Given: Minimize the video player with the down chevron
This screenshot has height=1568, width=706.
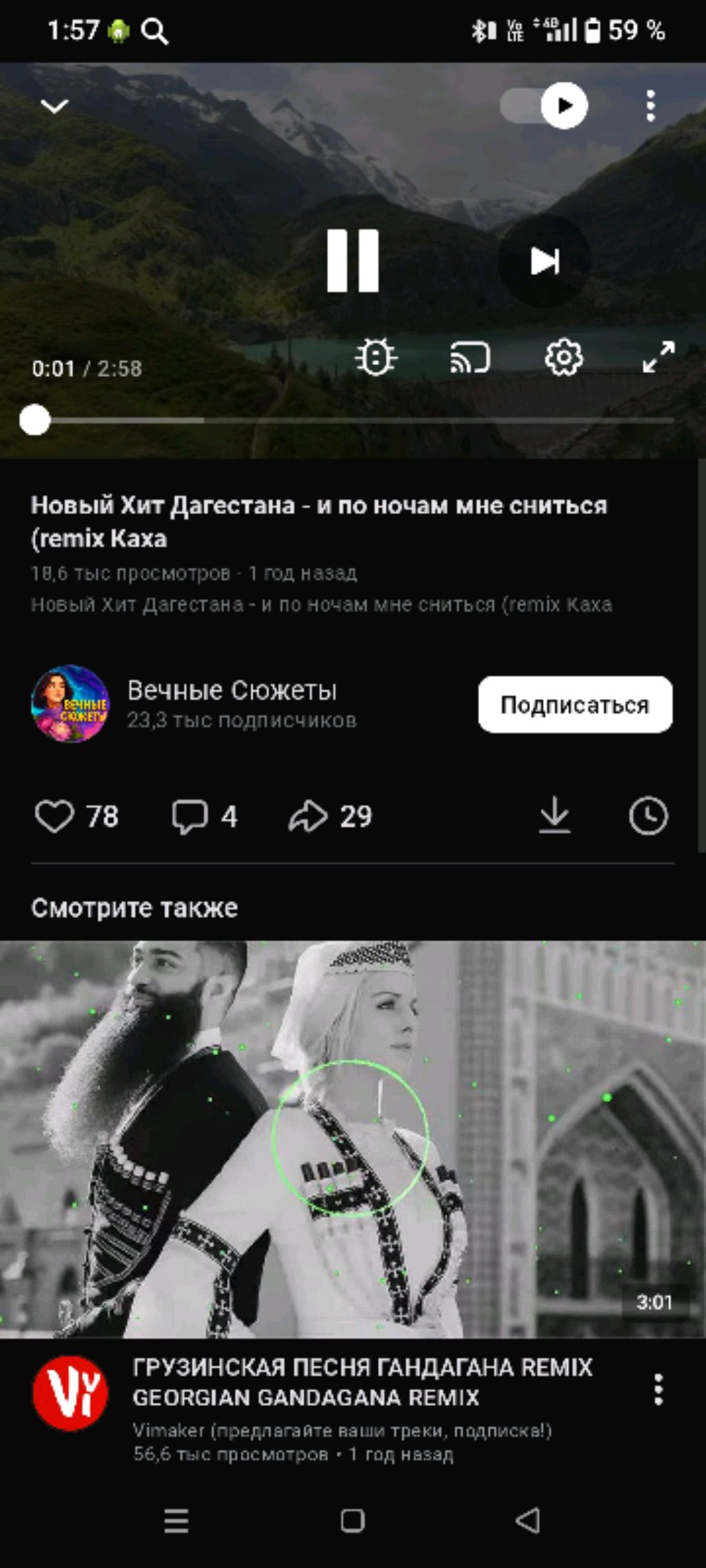Looking at the screenshot, I should tap(54, 106).
